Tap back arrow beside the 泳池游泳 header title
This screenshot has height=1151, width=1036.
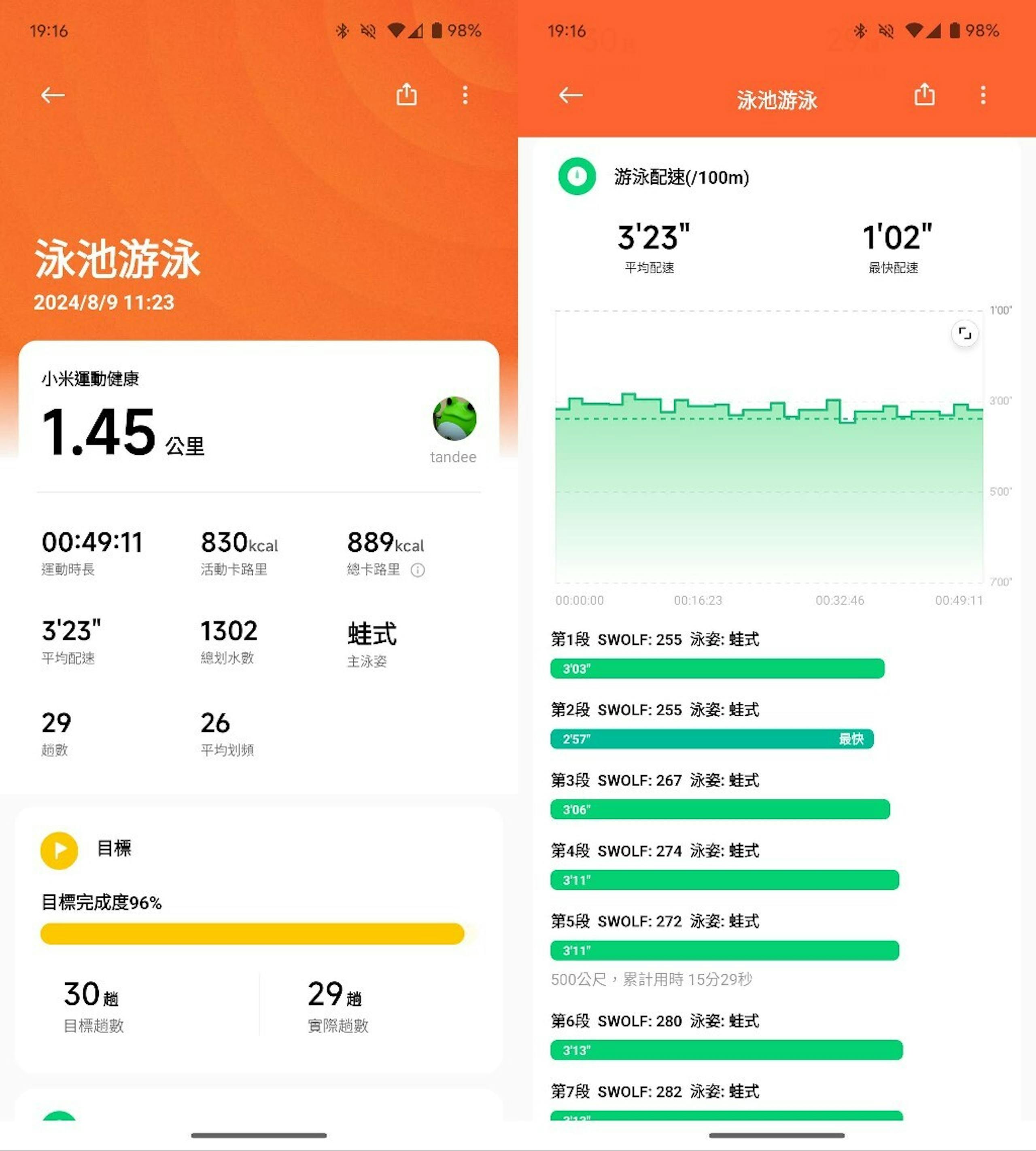coord(570,95)
